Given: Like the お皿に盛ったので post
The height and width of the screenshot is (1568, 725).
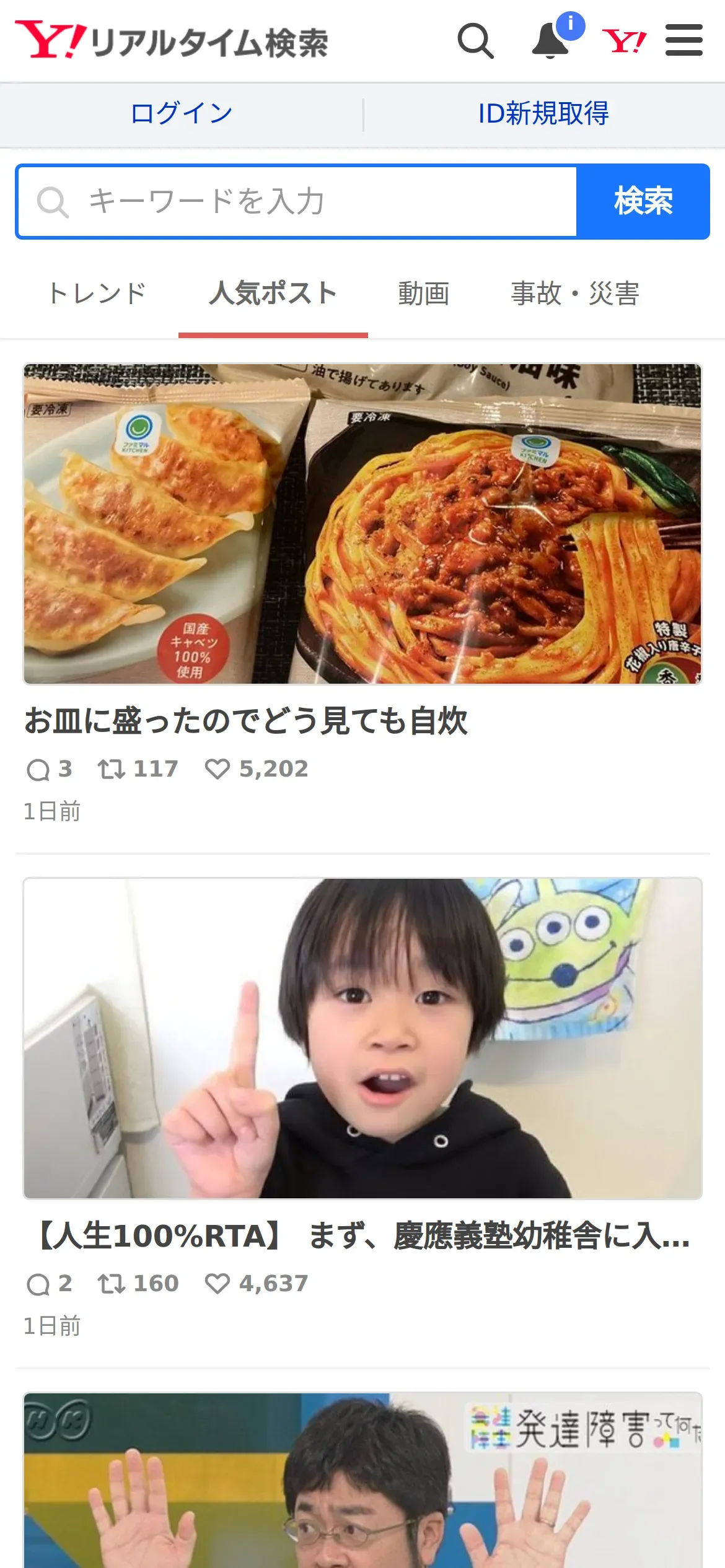Looking at the screenshot, I should [x=257, y=769].
